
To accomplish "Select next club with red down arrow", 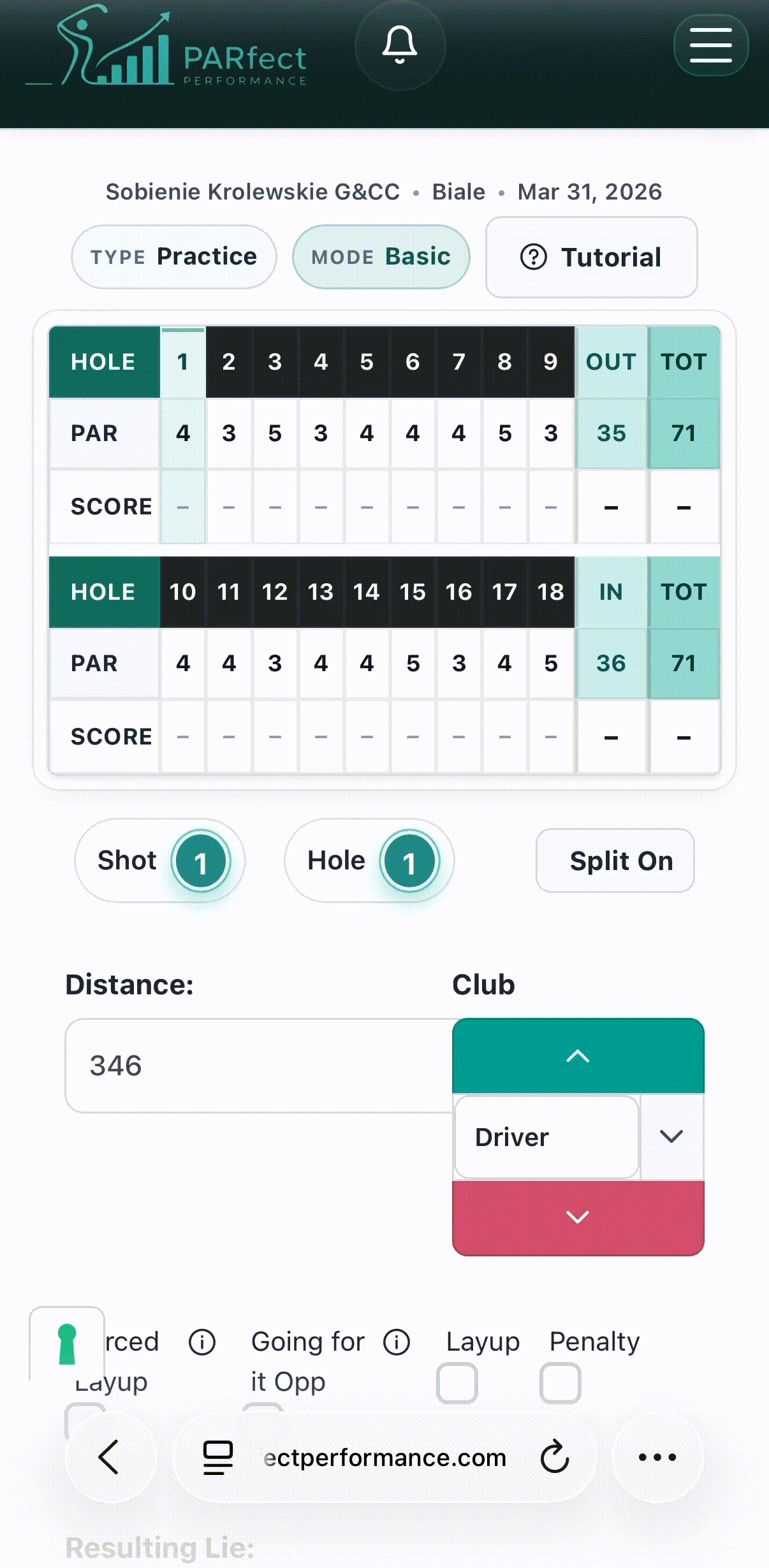I will [578, 1217].
